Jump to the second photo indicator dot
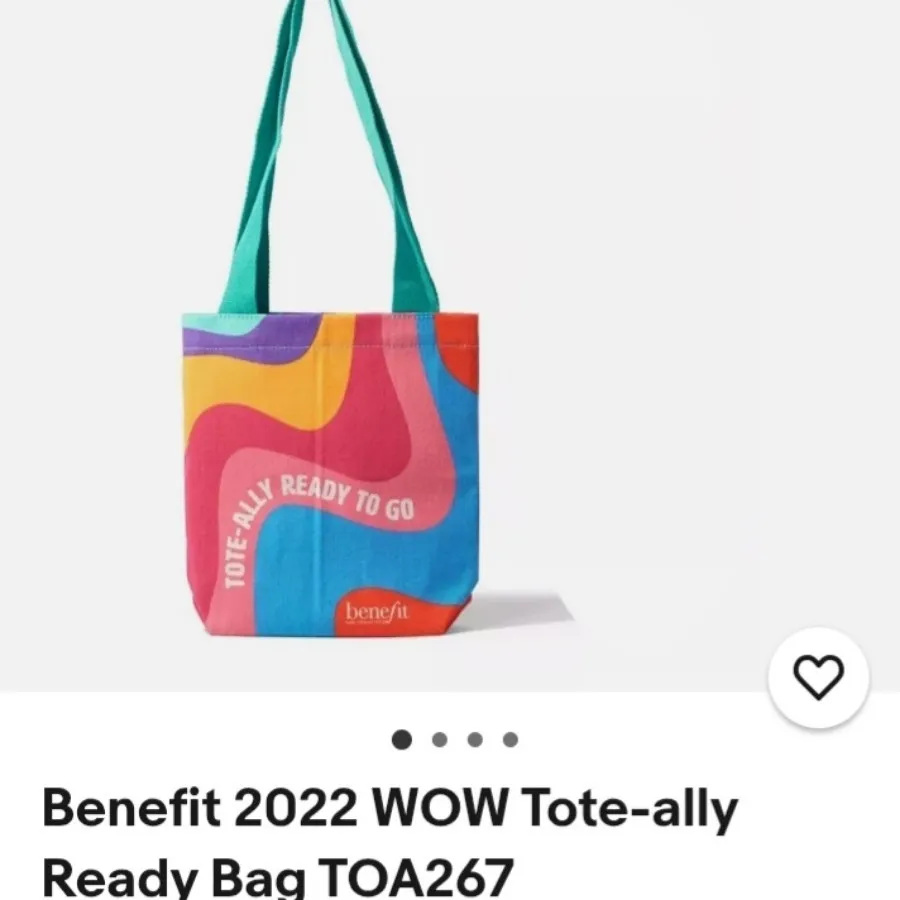This screenshot has width=900, height=900. (x=438, y=740)
